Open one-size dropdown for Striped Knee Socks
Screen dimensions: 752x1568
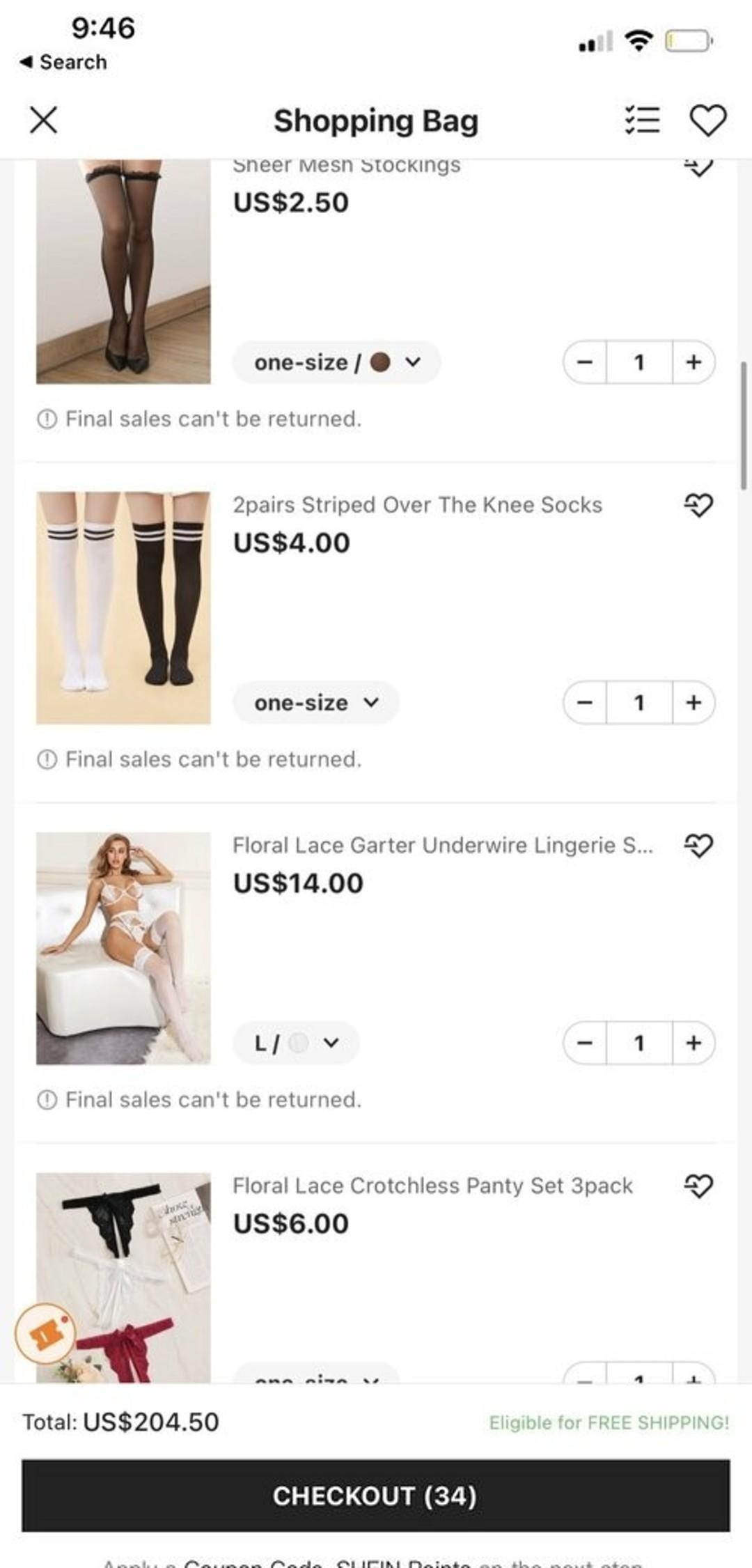(x=316, y=703)
